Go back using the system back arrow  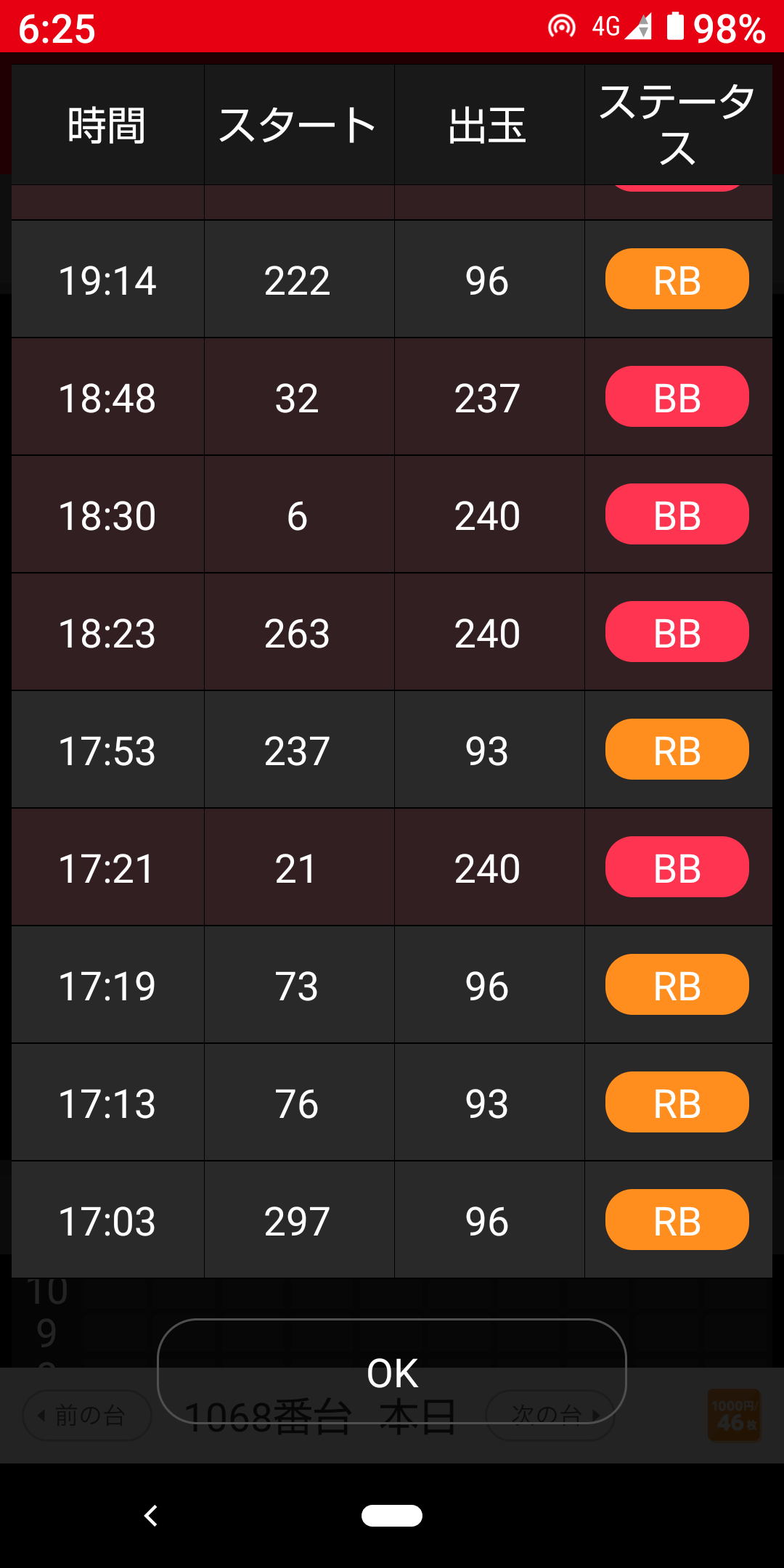click(150, 1516)
